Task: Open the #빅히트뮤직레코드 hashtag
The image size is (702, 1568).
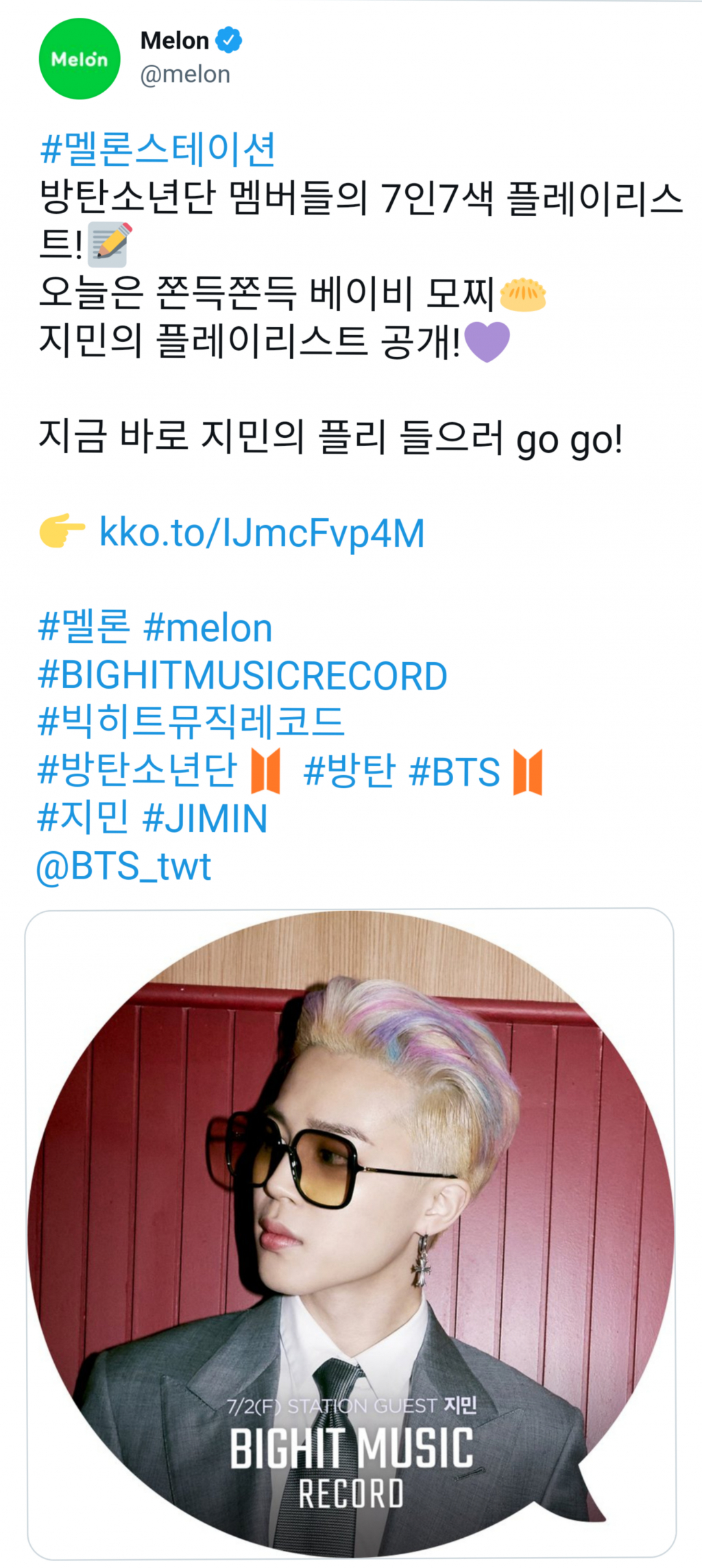Action: tap(191, 722)
